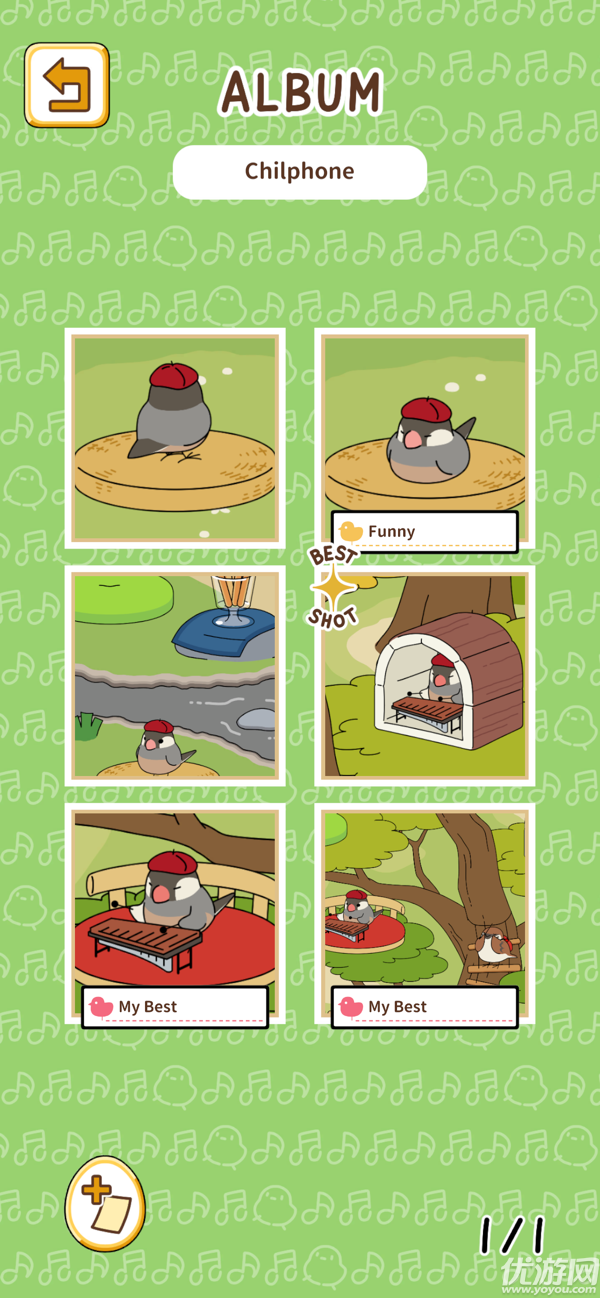Open the Best Shot photo in the hut
The height and width of the screenshot is (1298, 600).
point(425,675)
